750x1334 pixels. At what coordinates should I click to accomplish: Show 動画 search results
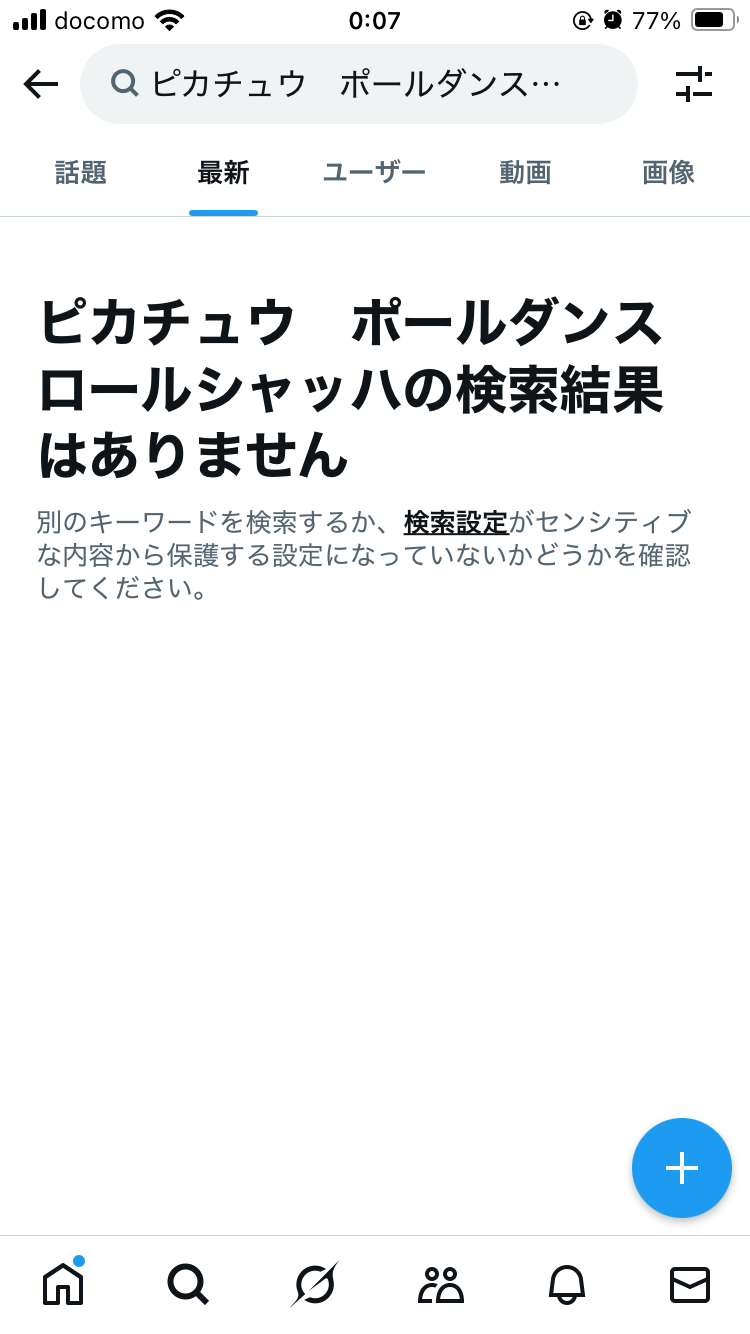pyautogui.click(x=525, y=174)
